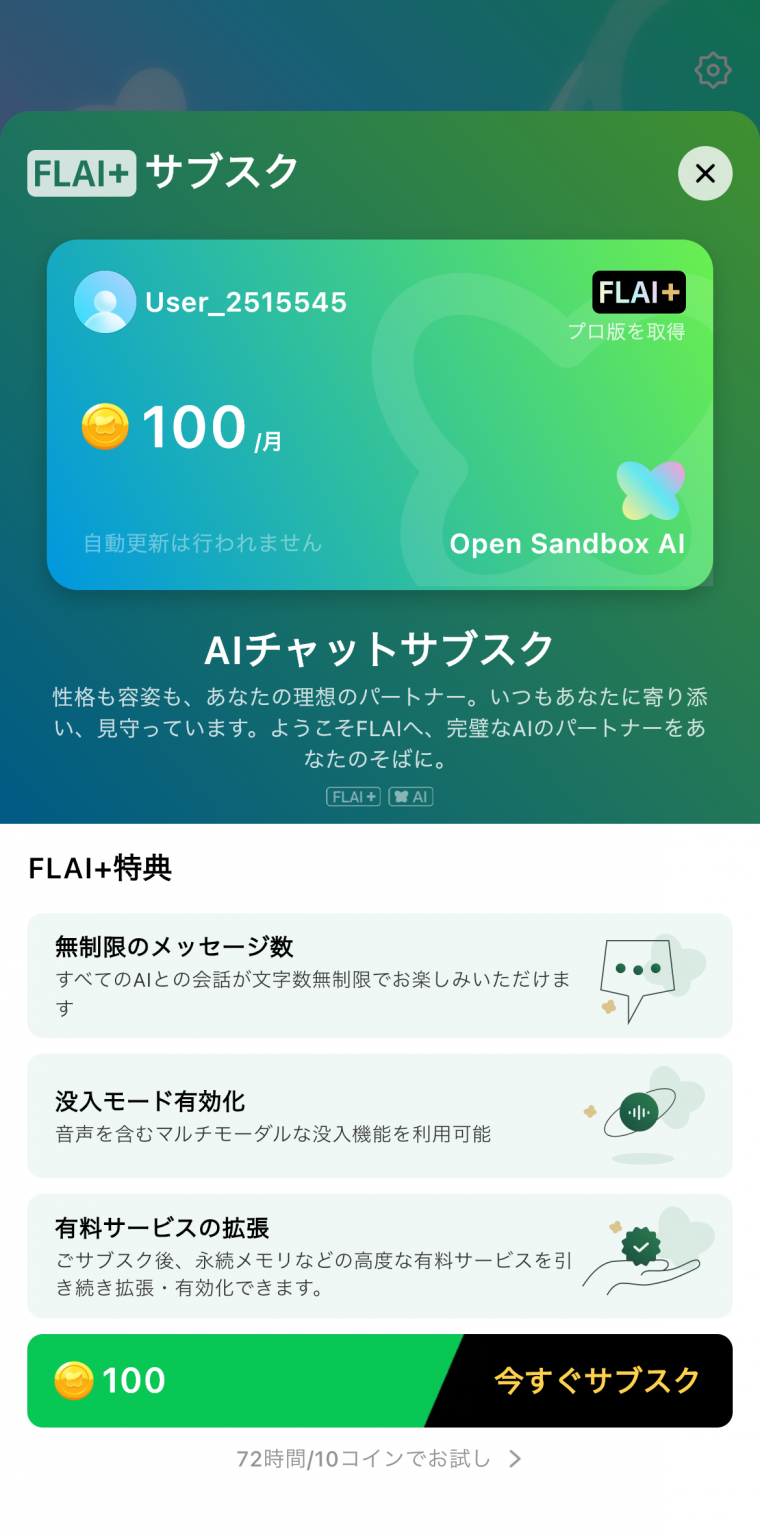
Task: Click the User_2515545 avatar icon
Action: click(105, 301)
